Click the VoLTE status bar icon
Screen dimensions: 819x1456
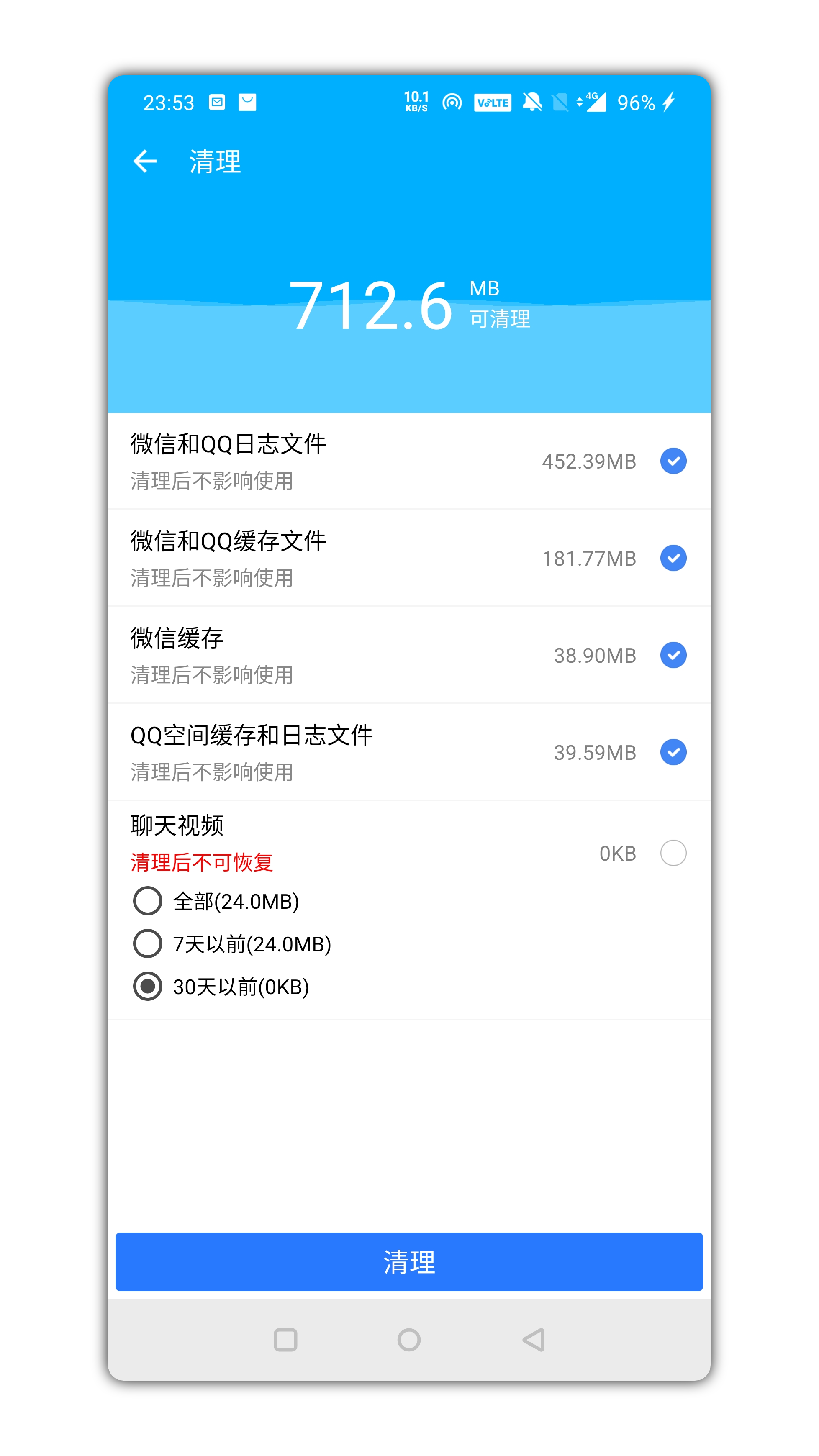491,103
